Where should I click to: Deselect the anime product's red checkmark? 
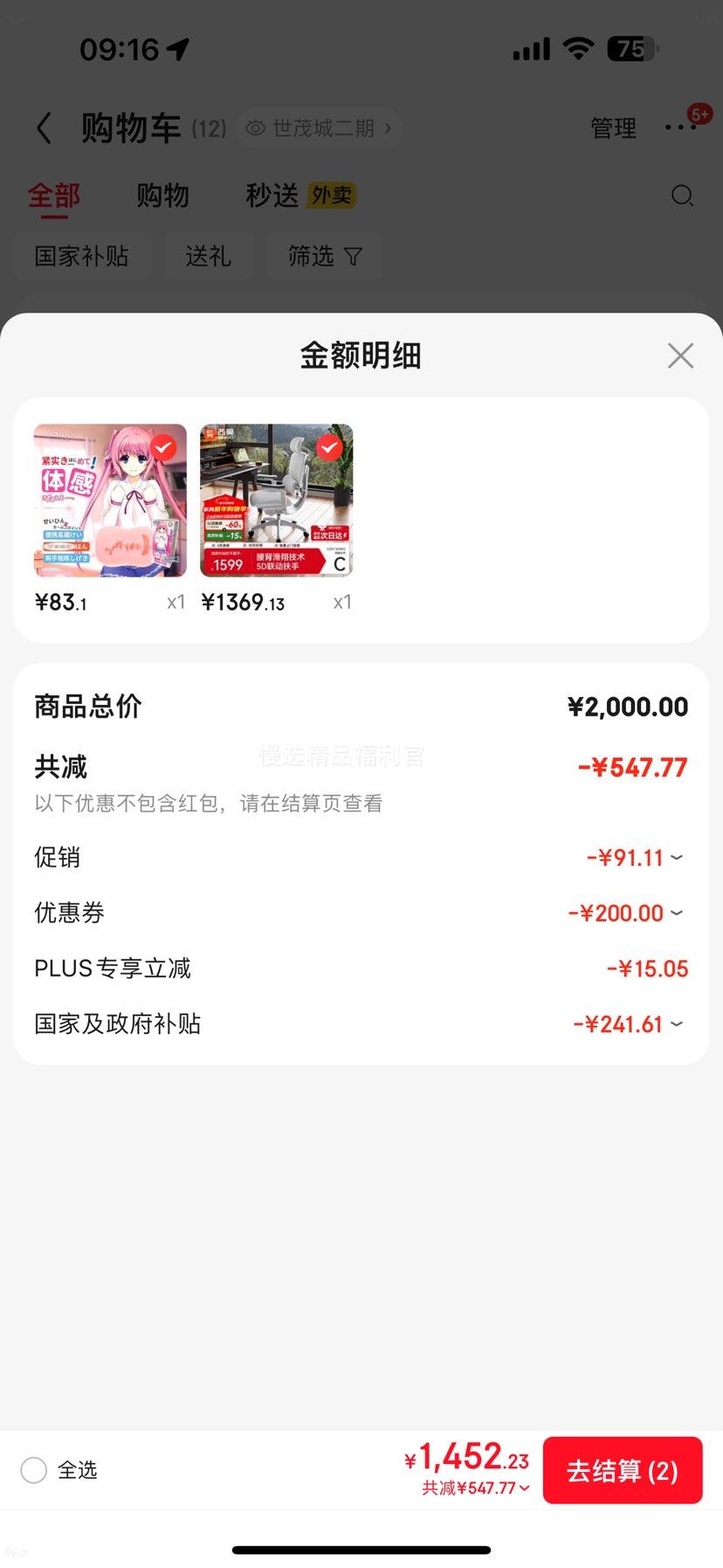coord(163,447)
